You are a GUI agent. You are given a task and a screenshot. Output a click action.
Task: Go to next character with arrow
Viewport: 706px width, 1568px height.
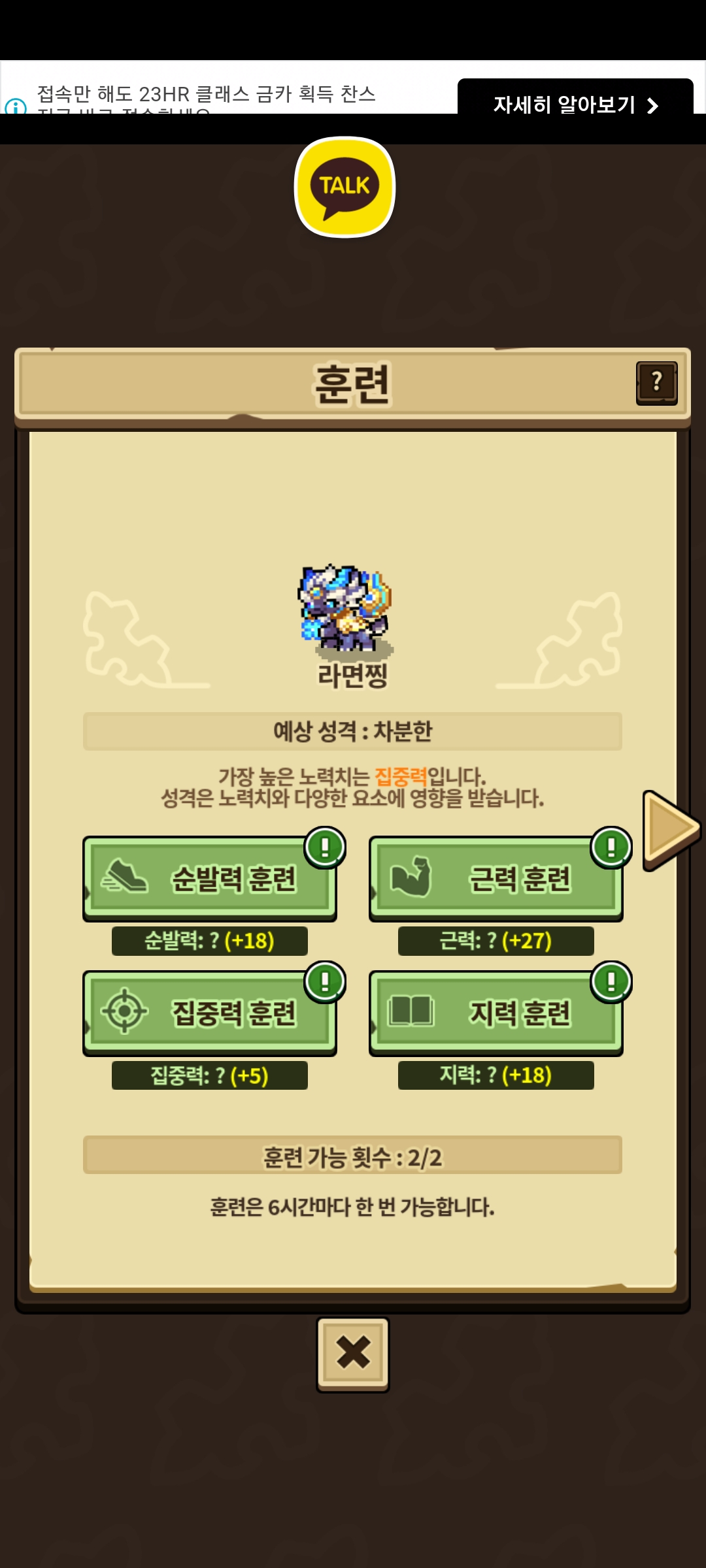[669, 830]
